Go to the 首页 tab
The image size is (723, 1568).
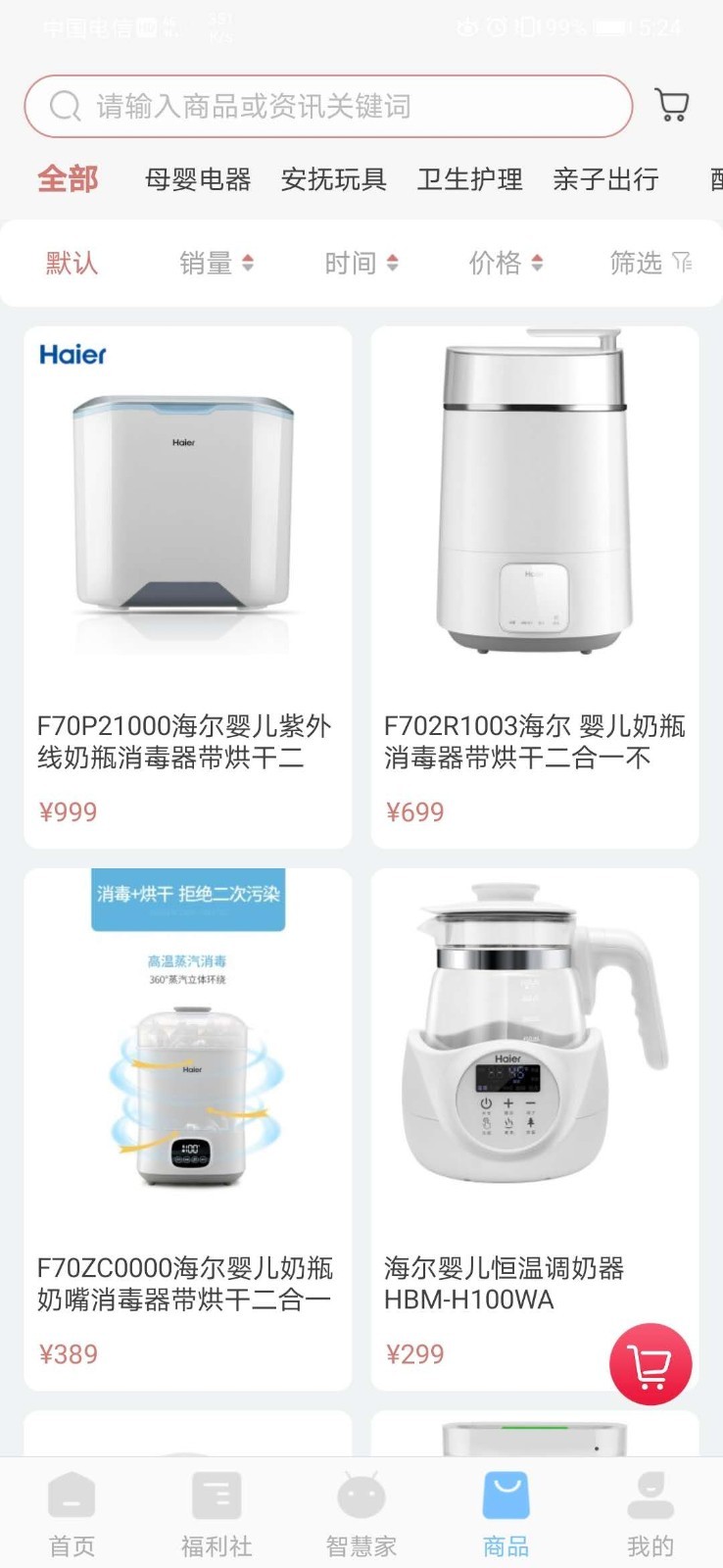(x=72, y=1514)
